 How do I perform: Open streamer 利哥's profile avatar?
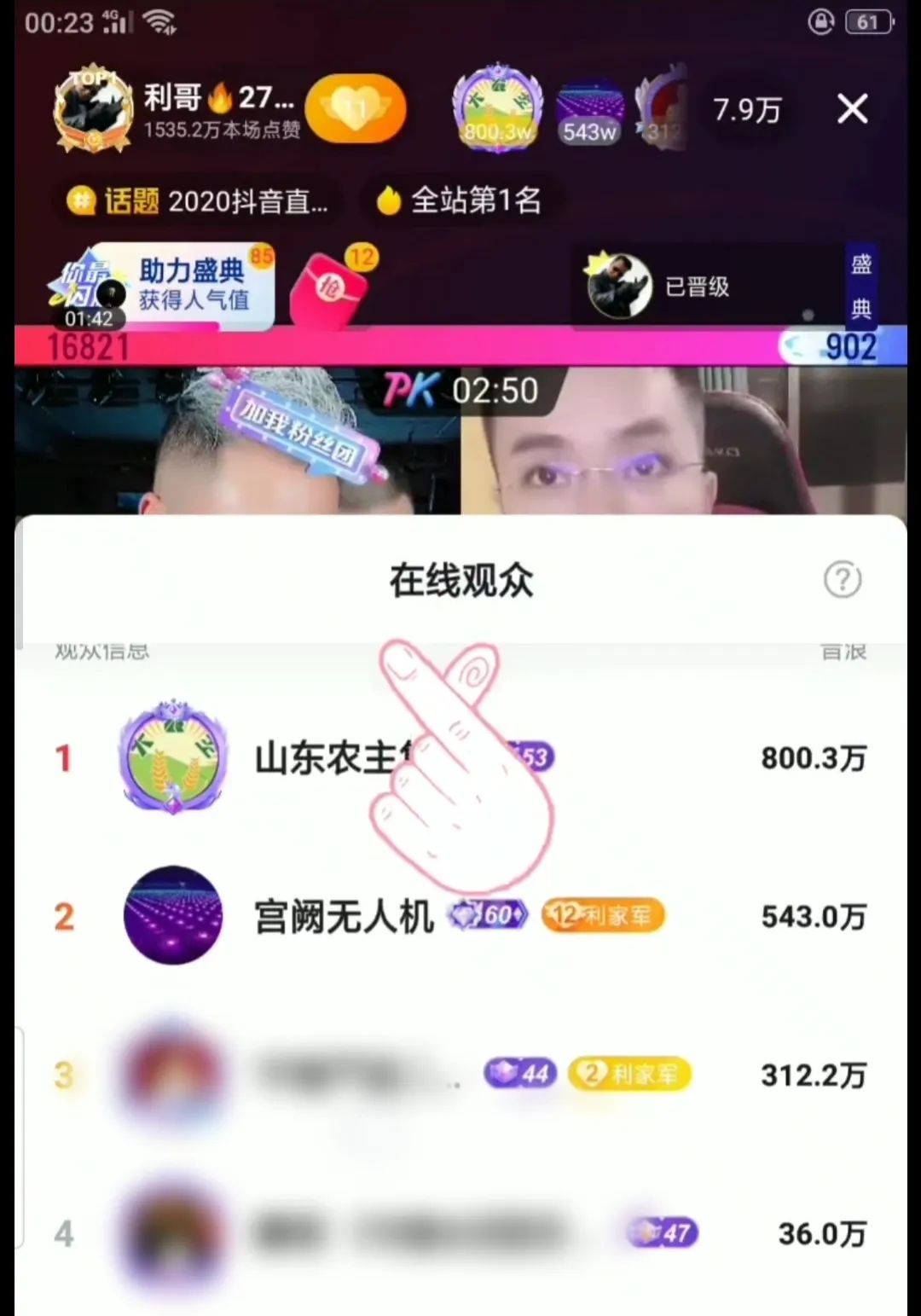pyautogui.click(x=93, y=110)
